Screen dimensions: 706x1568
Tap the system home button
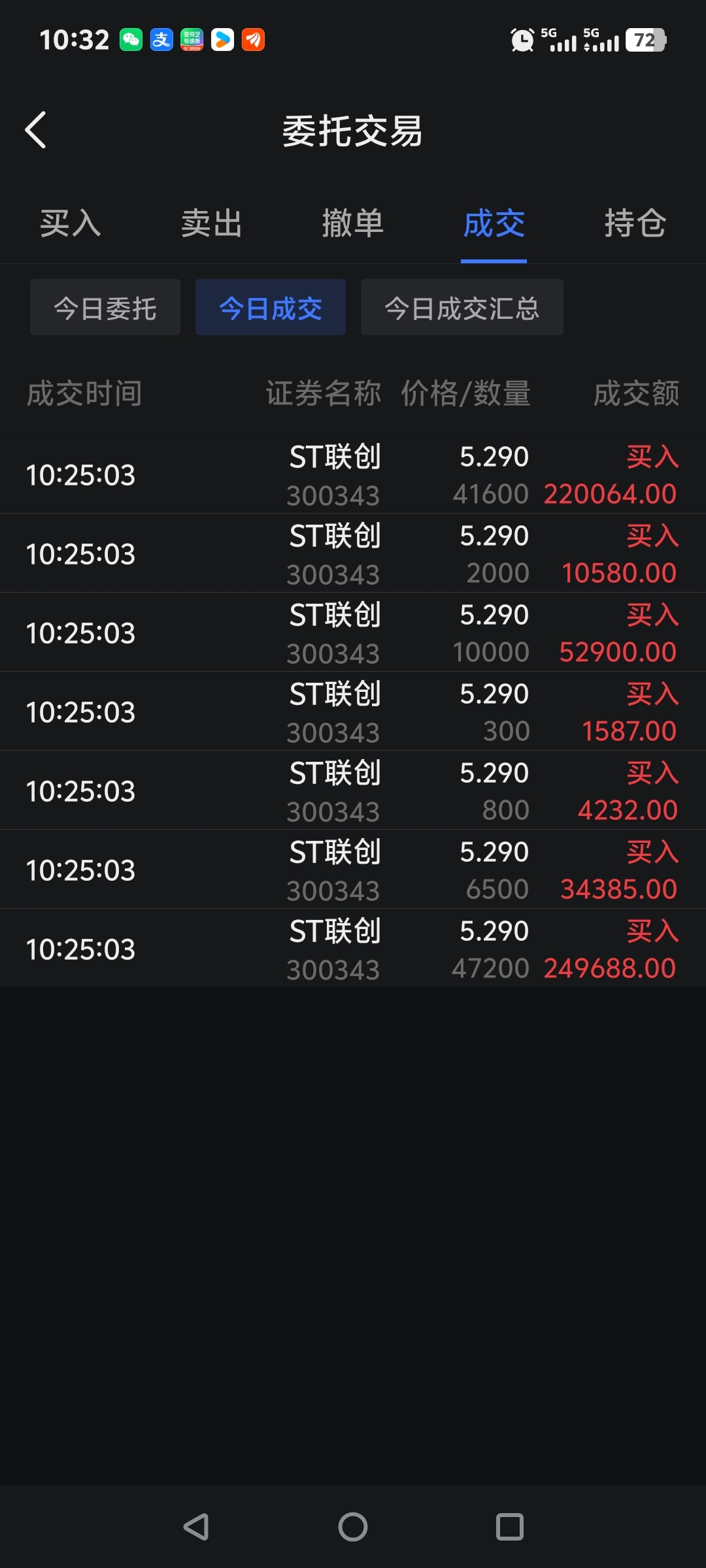click(x=353, y=1527)
